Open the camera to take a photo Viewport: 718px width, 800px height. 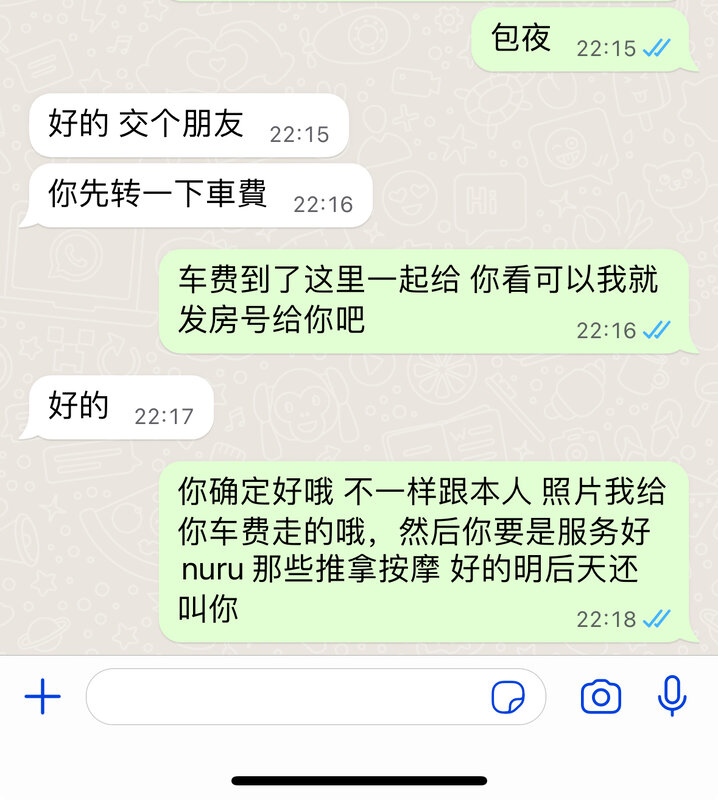click(601, 697)
